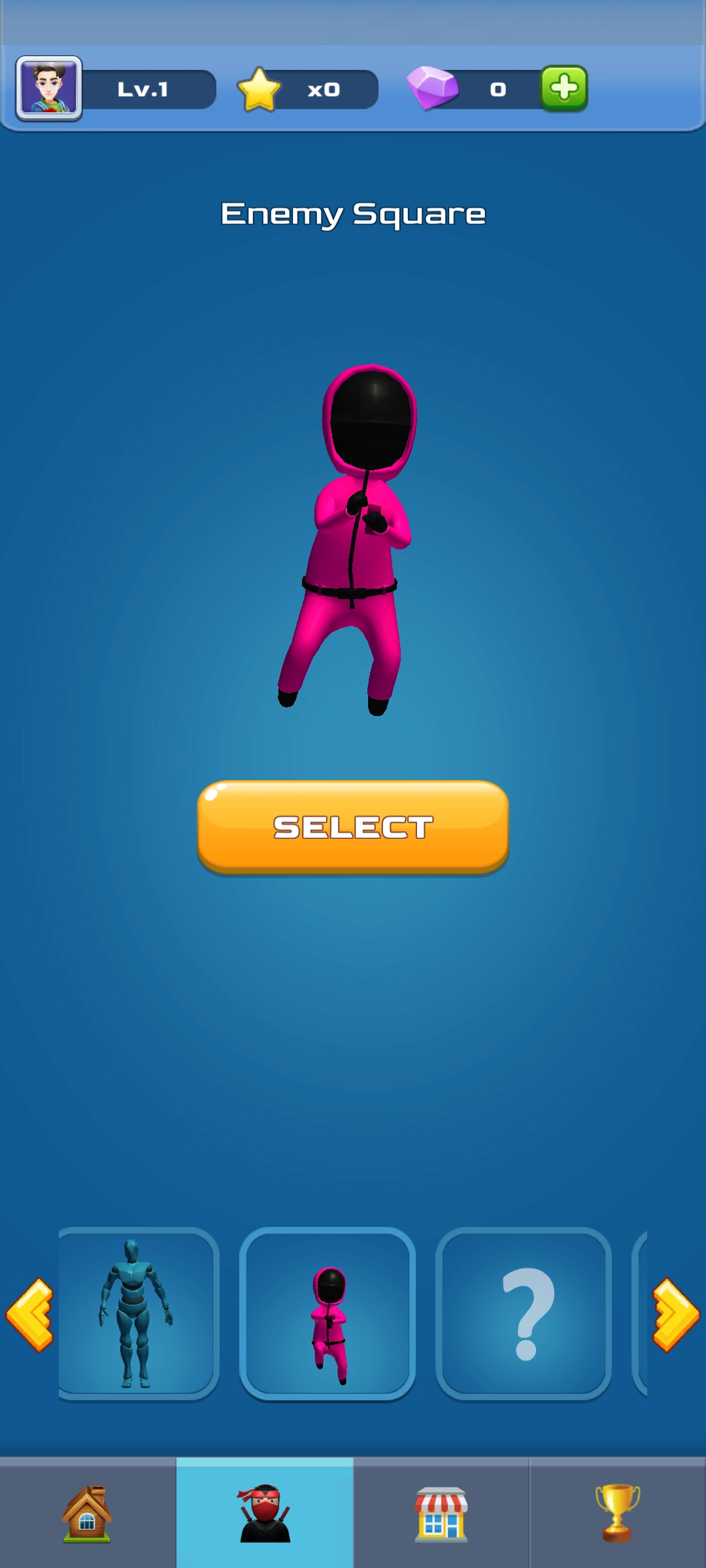
Task: Open the shop tab
Action: pyautogui.click(x=441, y=1513)
